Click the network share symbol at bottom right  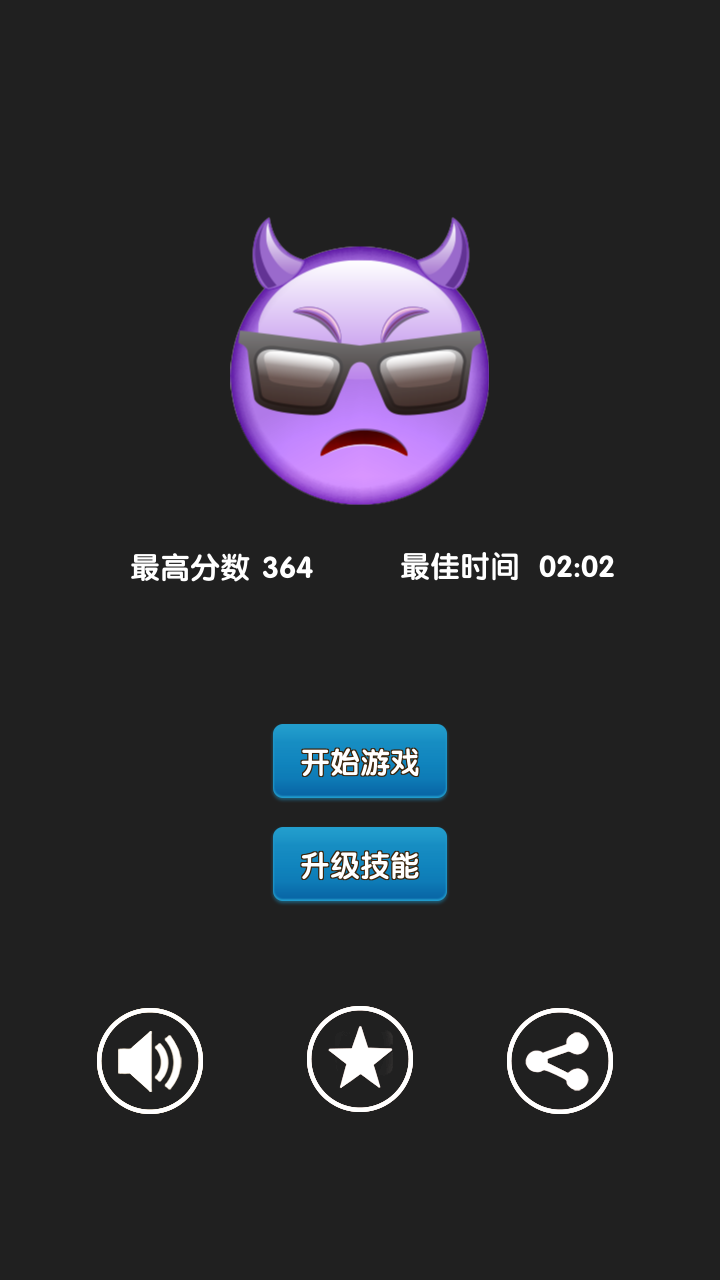pos(560,1060)
